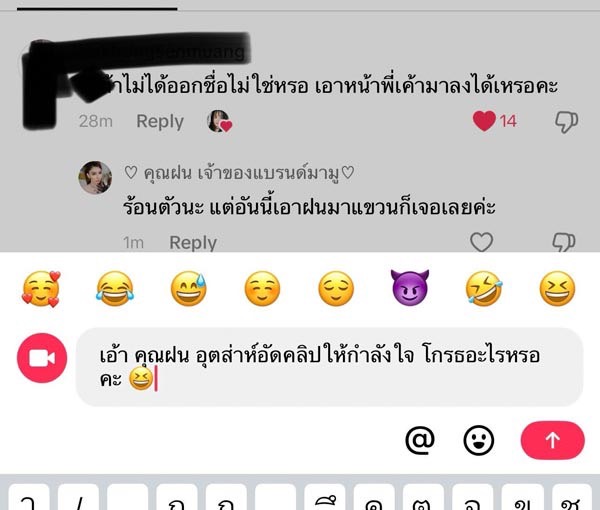Dislike the comment posted 28m ago
Screen dimensions: 600x510
pyautogui.click(x=566, y=122)
